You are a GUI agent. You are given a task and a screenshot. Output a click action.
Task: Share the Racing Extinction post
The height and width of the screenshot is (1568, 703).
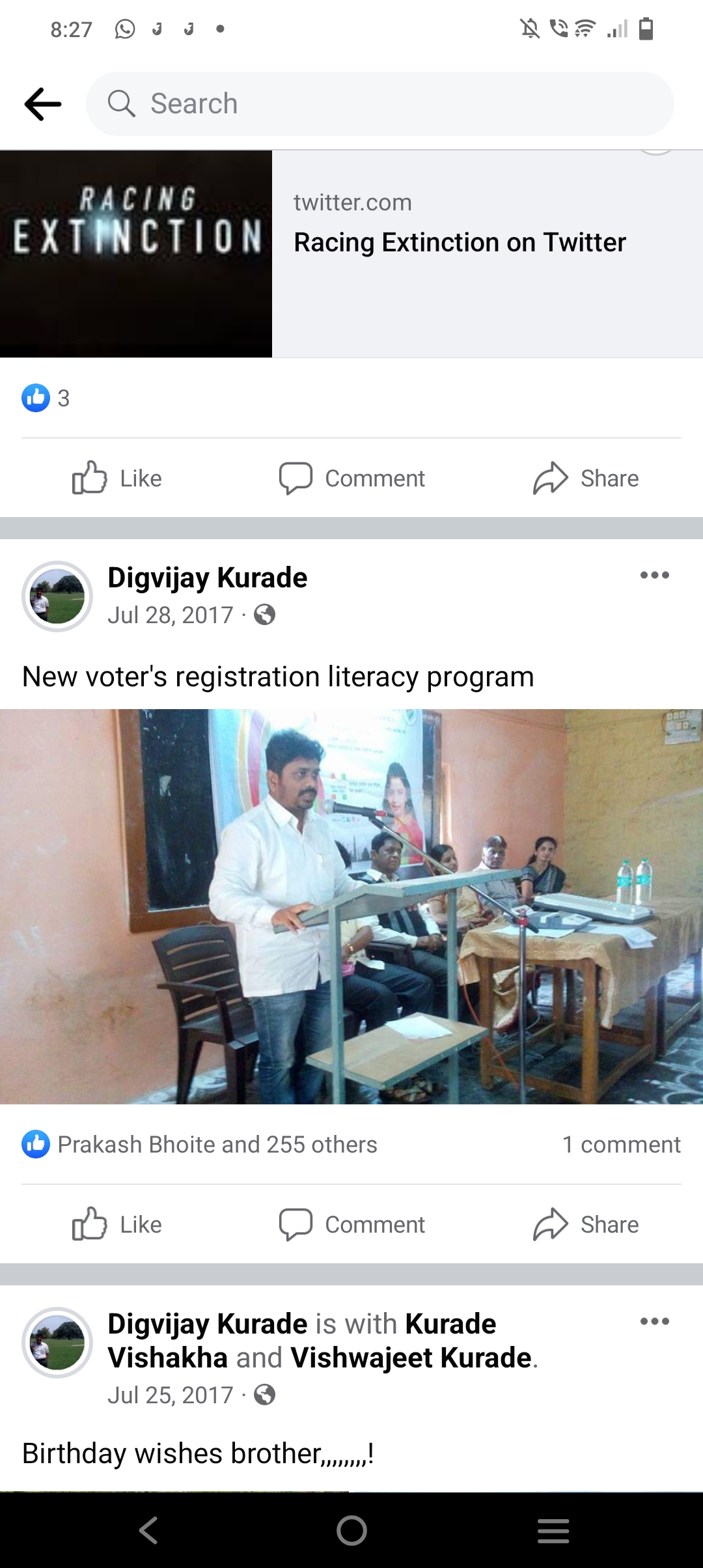pos(586,479)
